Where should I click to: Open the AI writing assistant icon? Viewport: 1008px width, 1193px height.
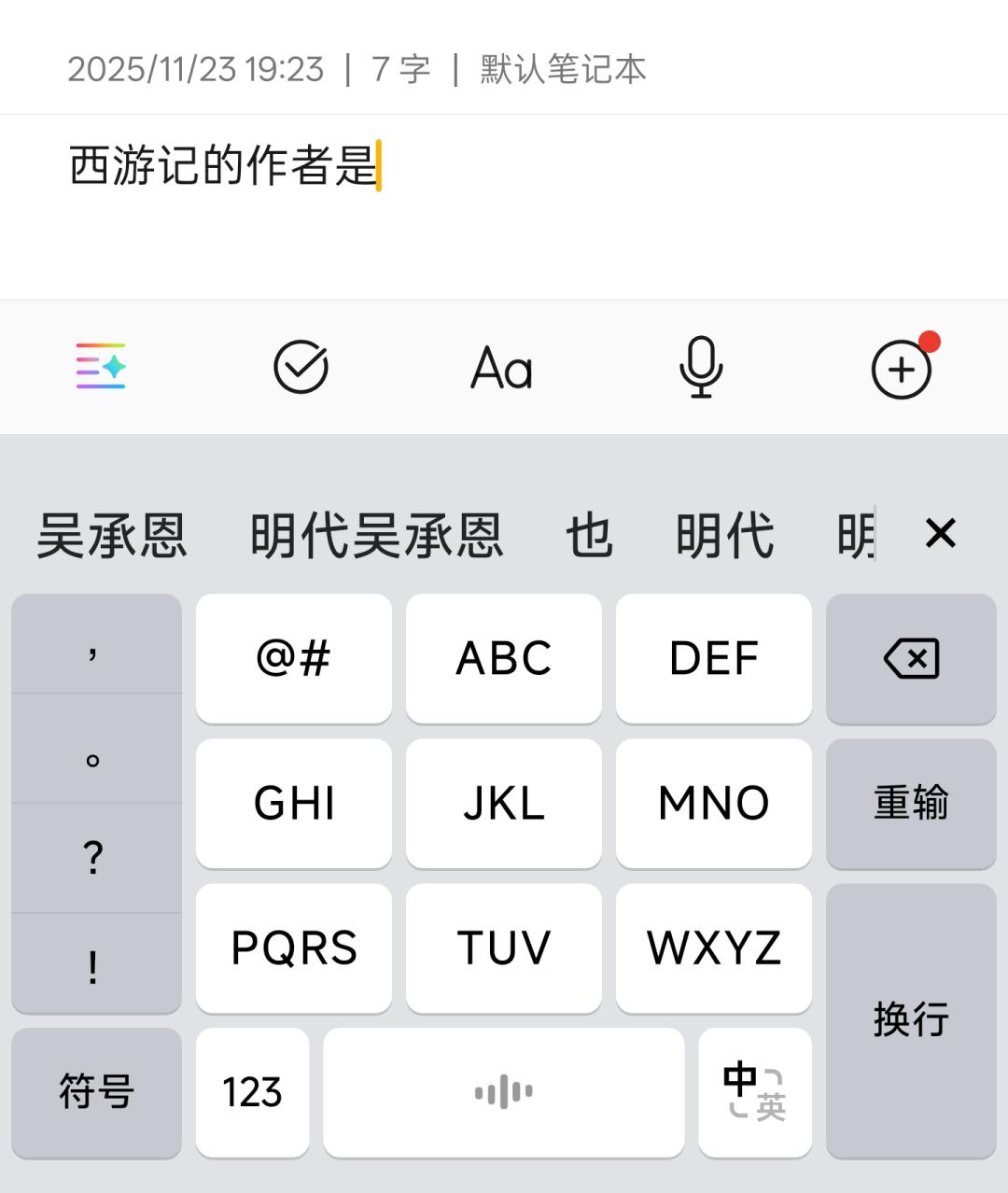[101, 367]
